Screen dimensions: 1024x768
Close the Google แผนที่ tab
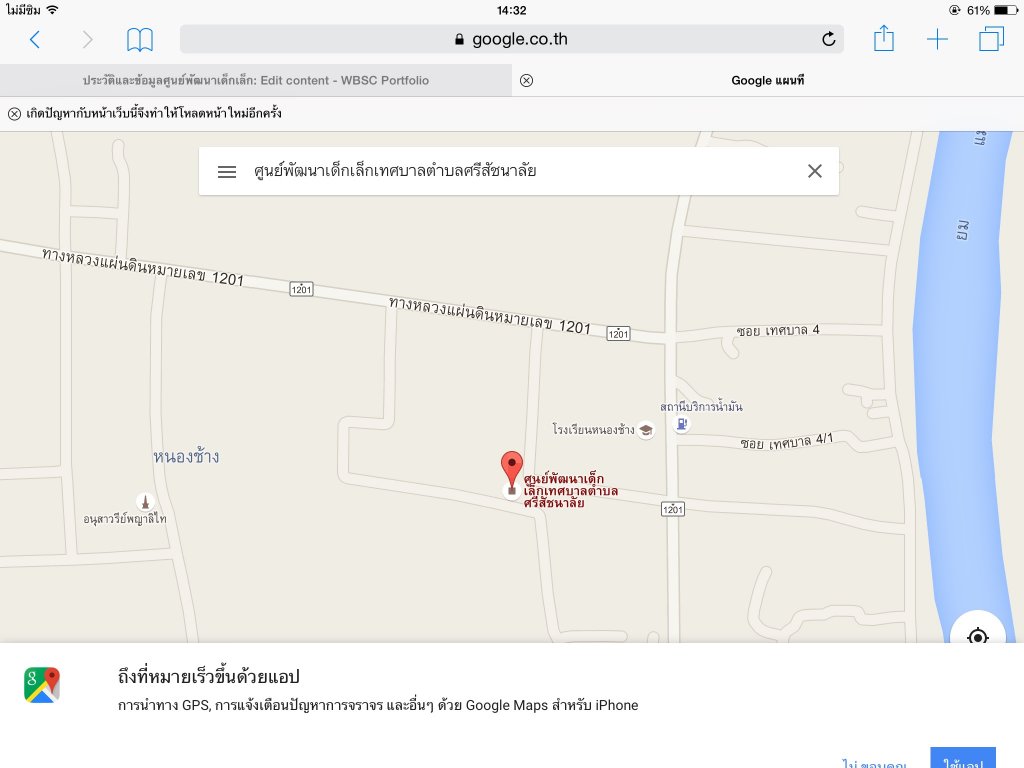[527, 80]
